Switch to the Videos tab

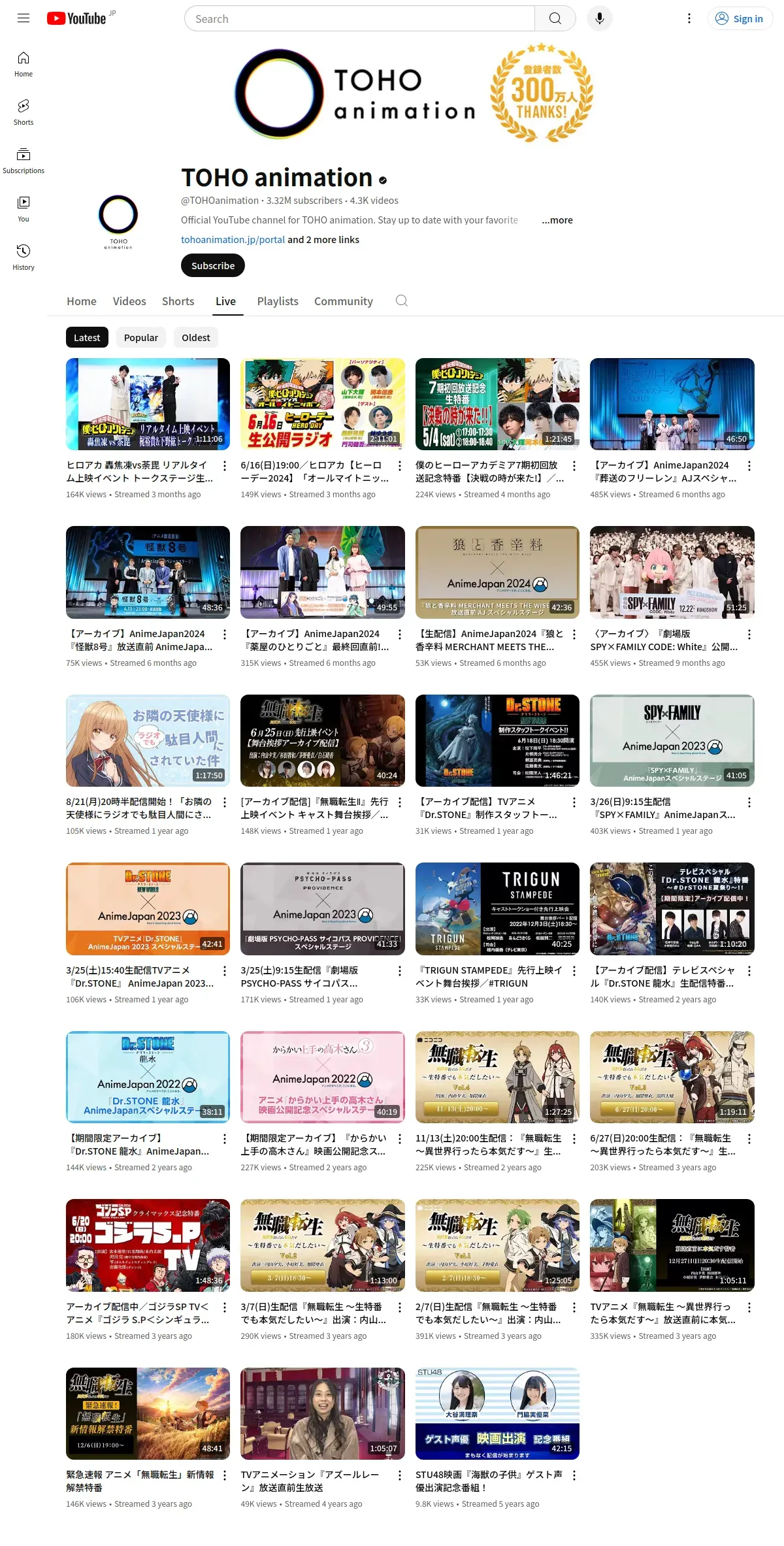pyautogui.click(x=129, y=301)
